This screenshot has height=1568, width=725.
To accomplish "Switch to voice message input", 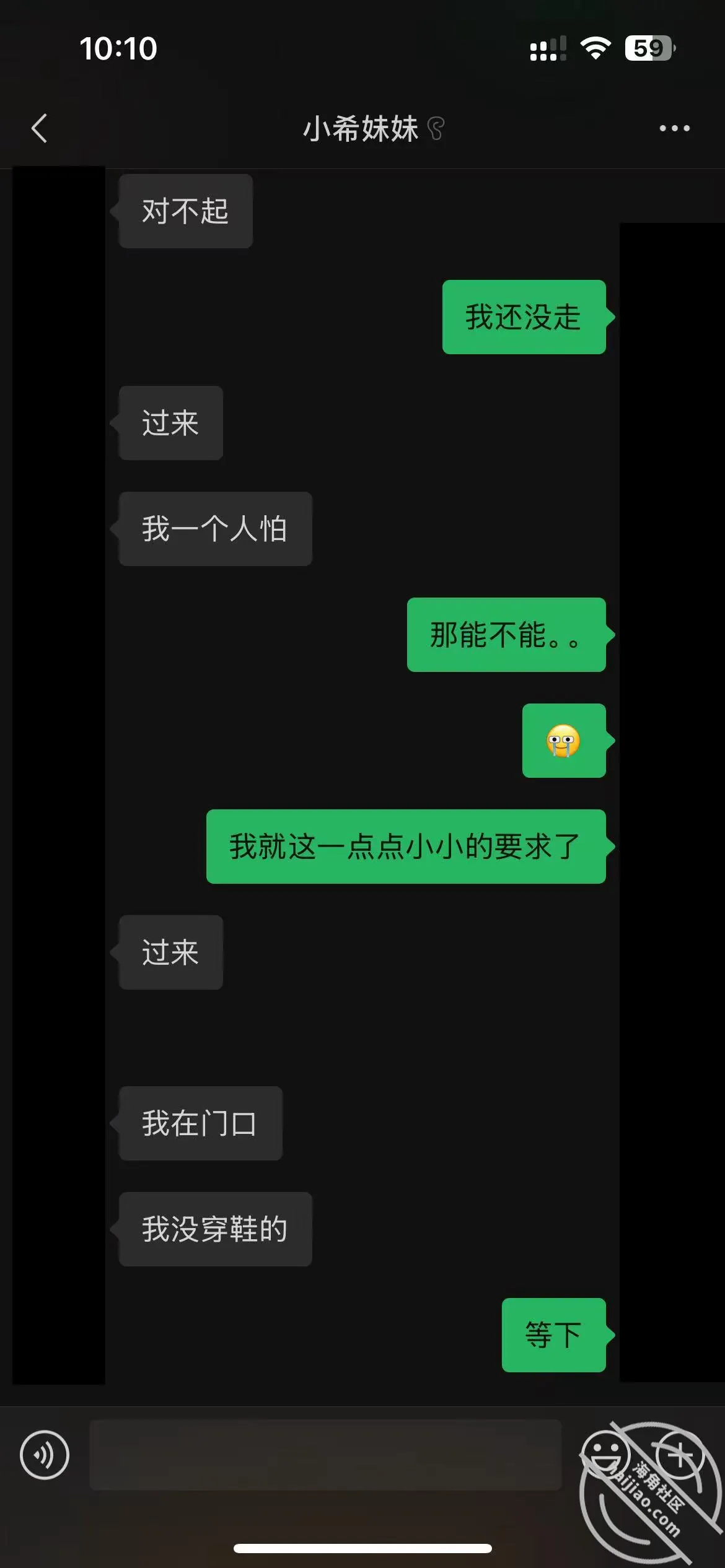I will click(x=45, y=1455).
